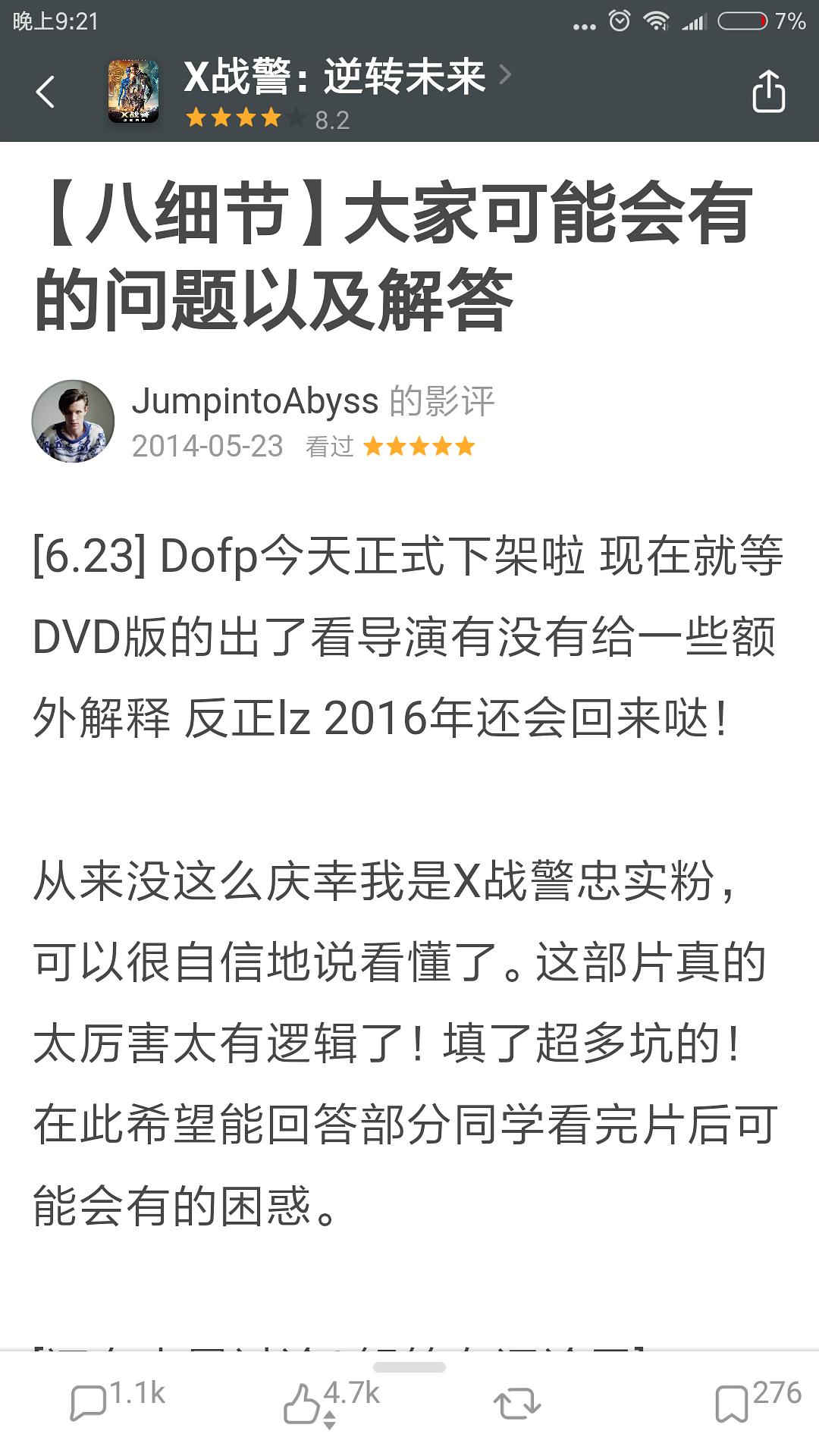Image resolution: width=819 pixels, height=1456 pixels.
Task: Repost this review
Action: pyautogui.click(x=517, y=1404)
